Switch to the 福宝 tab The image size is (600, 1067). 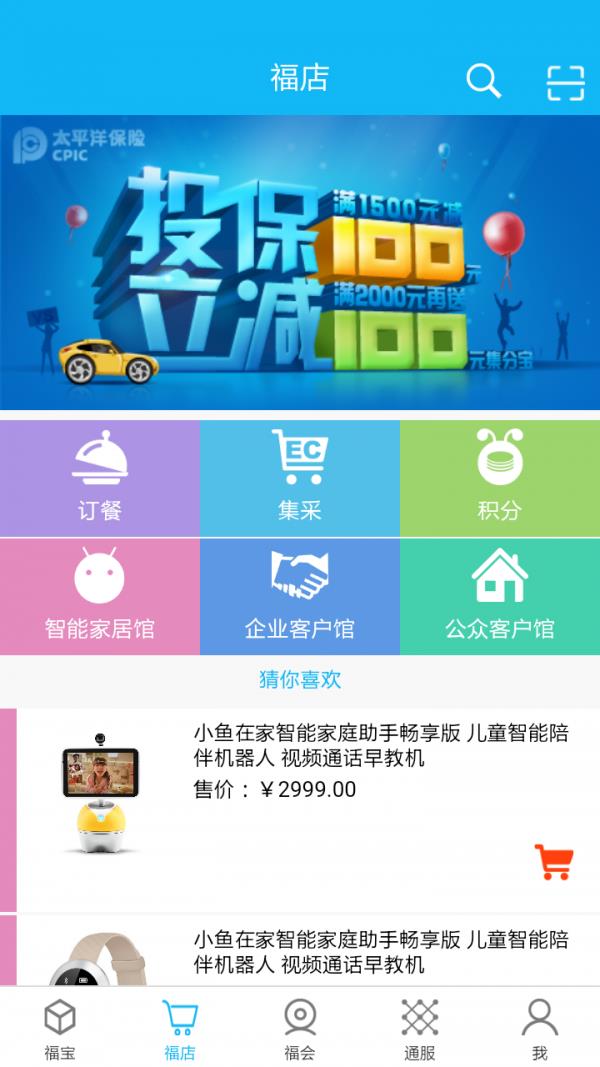click(x=60, y=1028)
